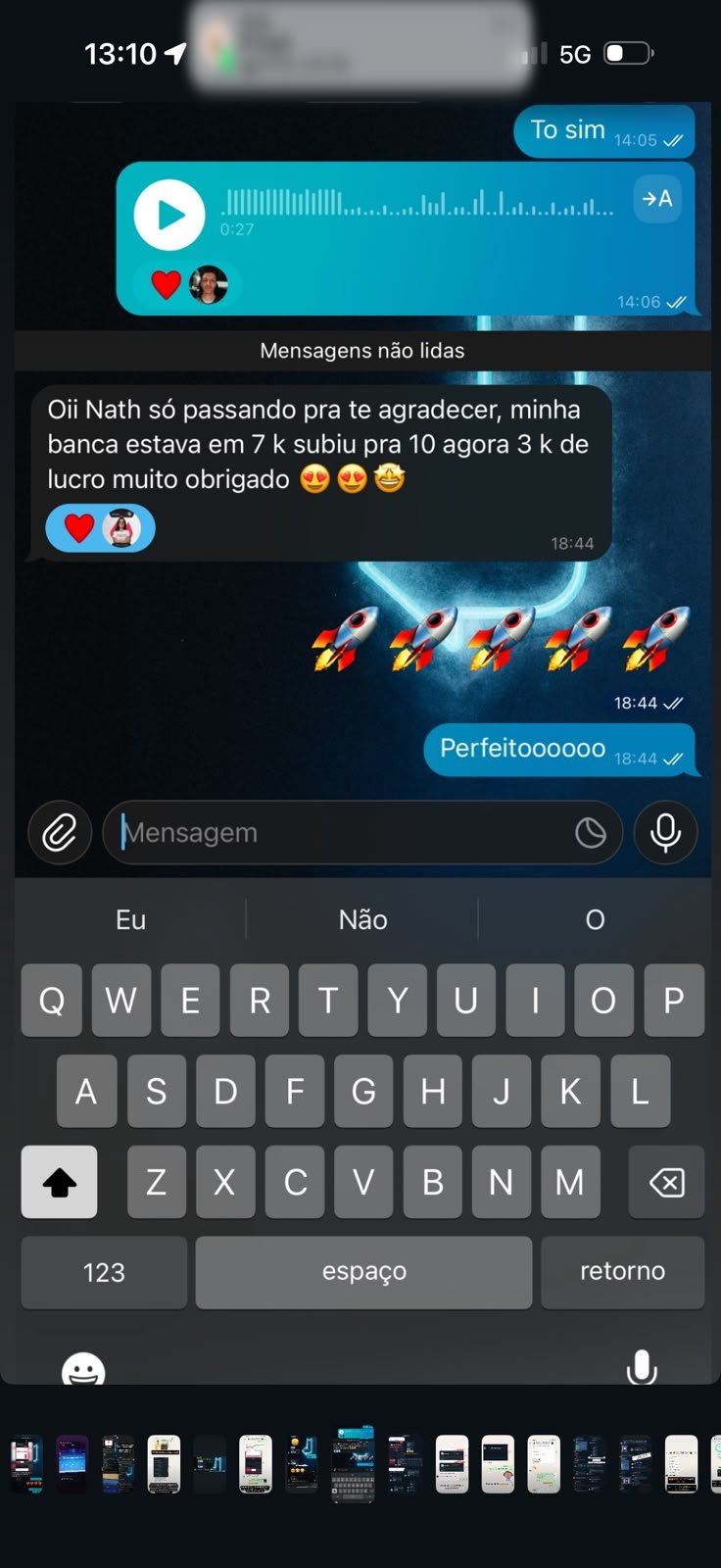Screen dimensions: 721x1568
Task: Open the sticker panel in message field
Action: tap(590, 833)
